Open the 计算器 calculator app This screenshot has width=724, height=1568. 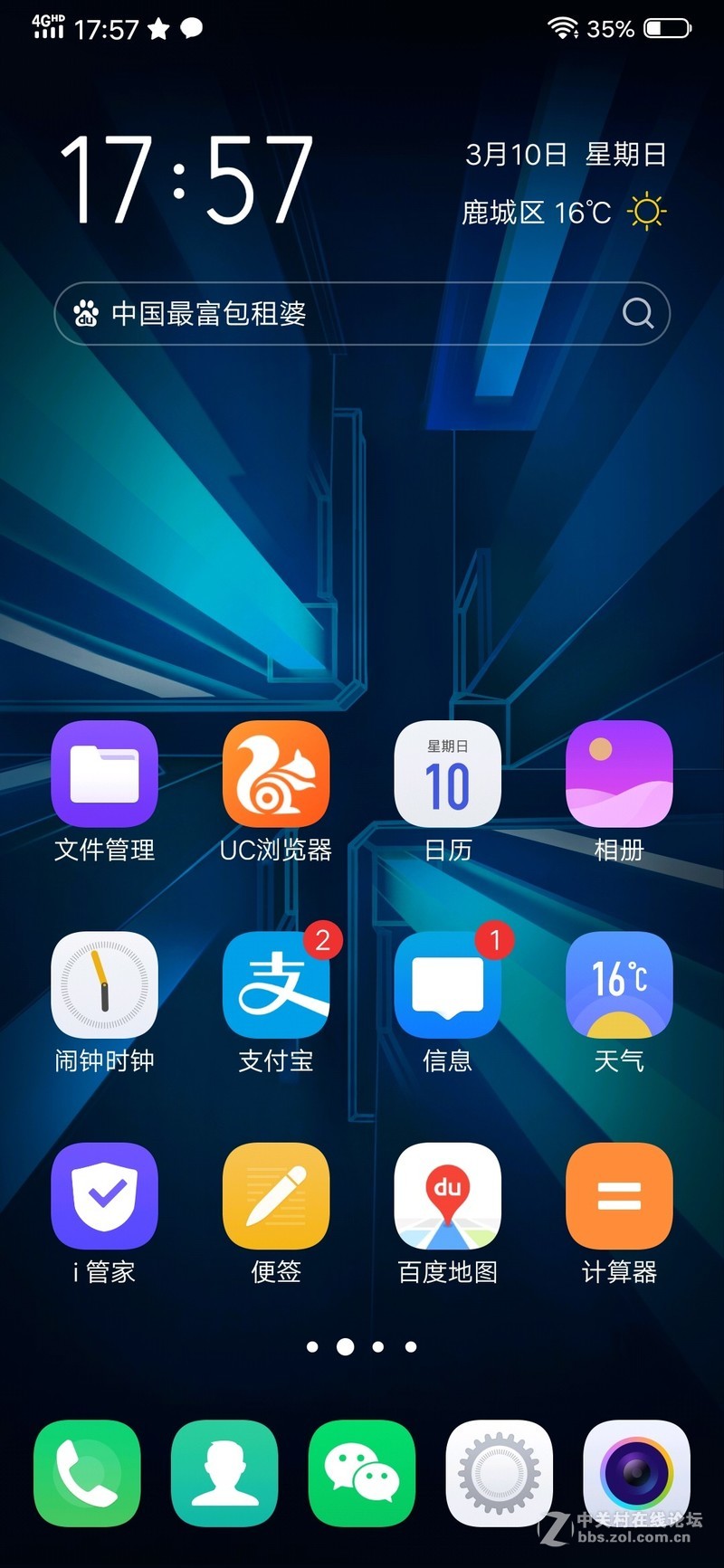pos(619,1196)
